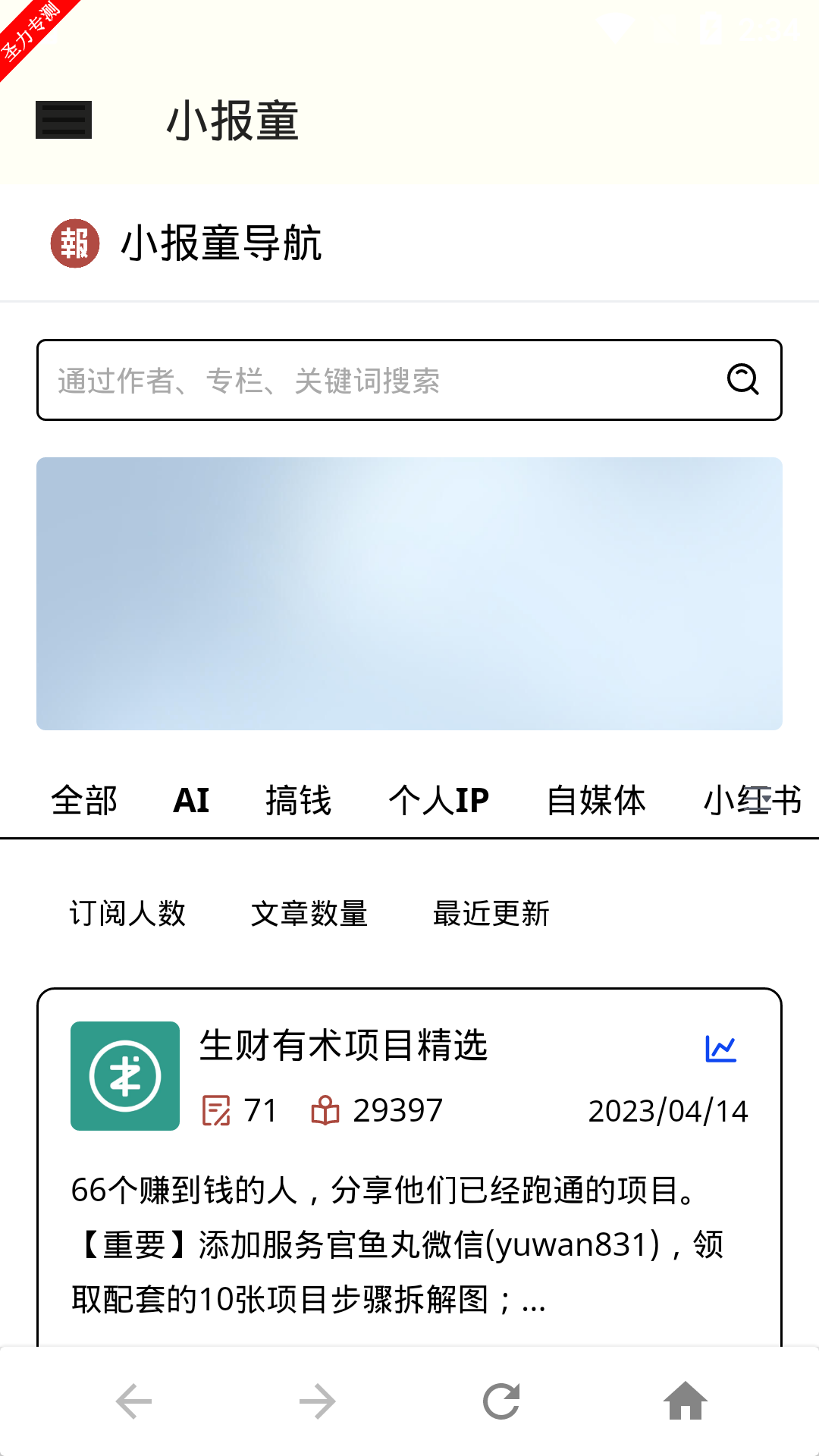Switch to the AI tab

click(191, 801)
